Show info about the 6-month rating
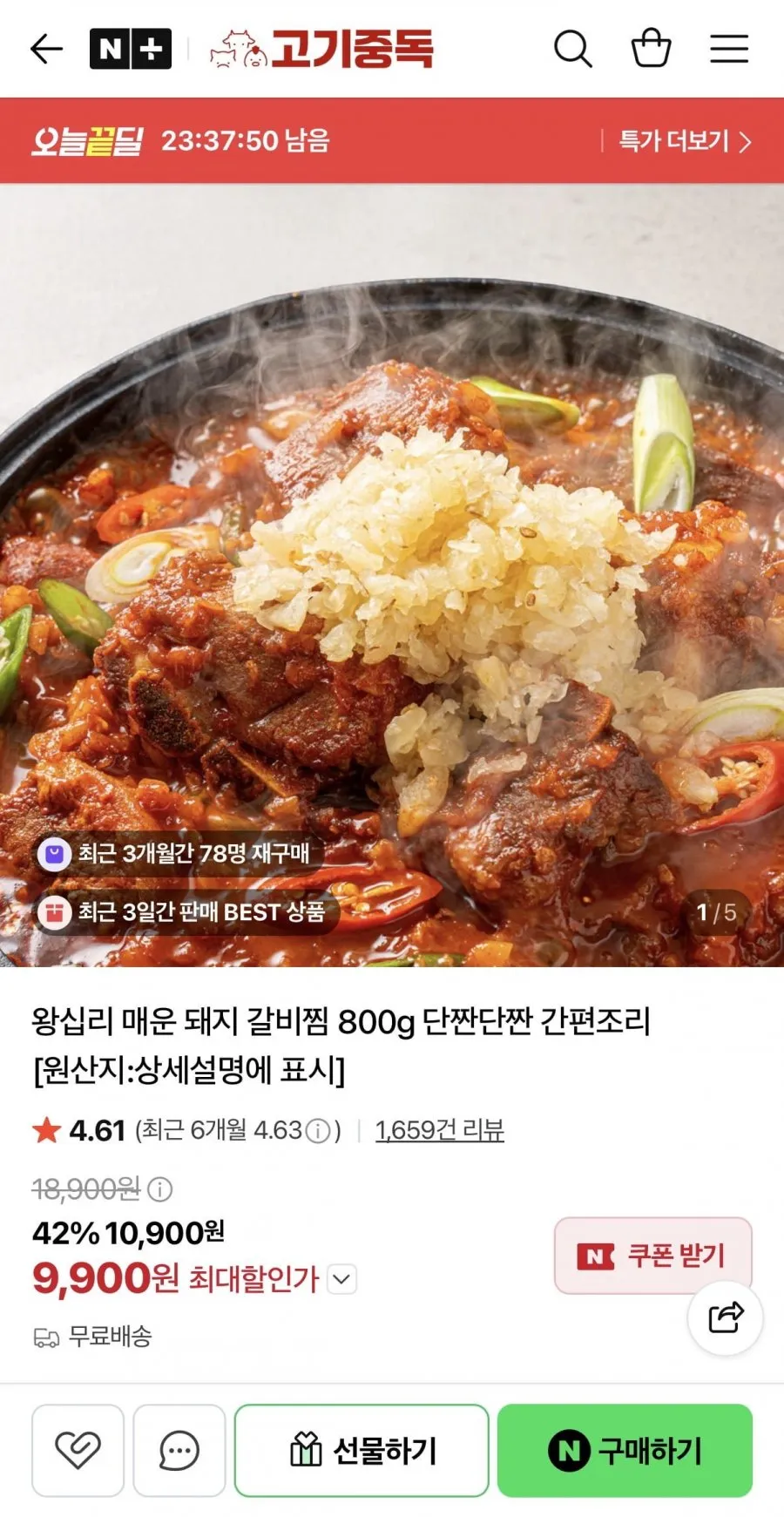Viewport: 784px width, 1517px height. pyautogui.click(x=320, y=1131)
